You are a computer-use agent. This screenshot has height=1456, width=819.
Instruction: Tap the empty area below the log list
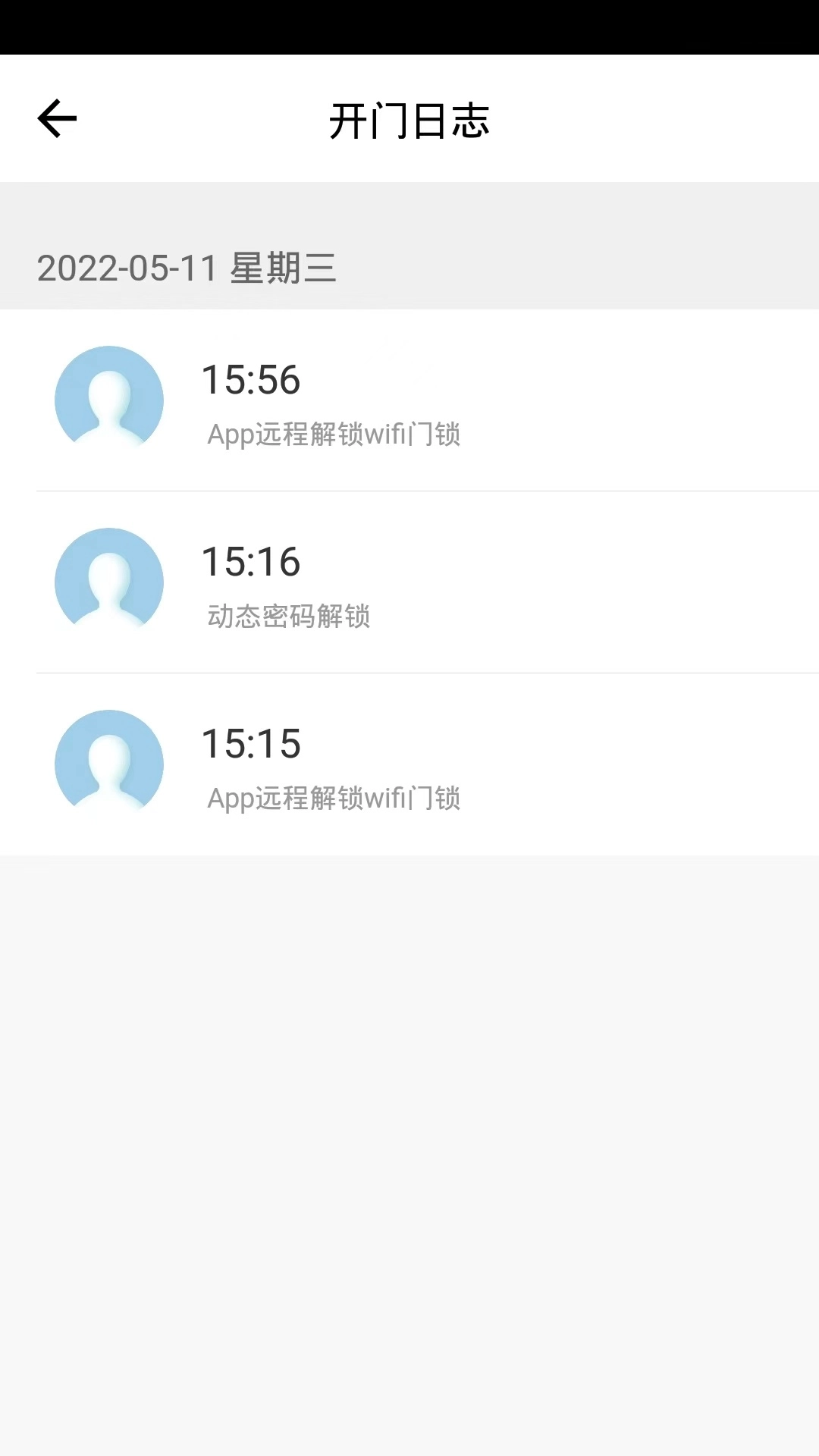pos(409,1137)
